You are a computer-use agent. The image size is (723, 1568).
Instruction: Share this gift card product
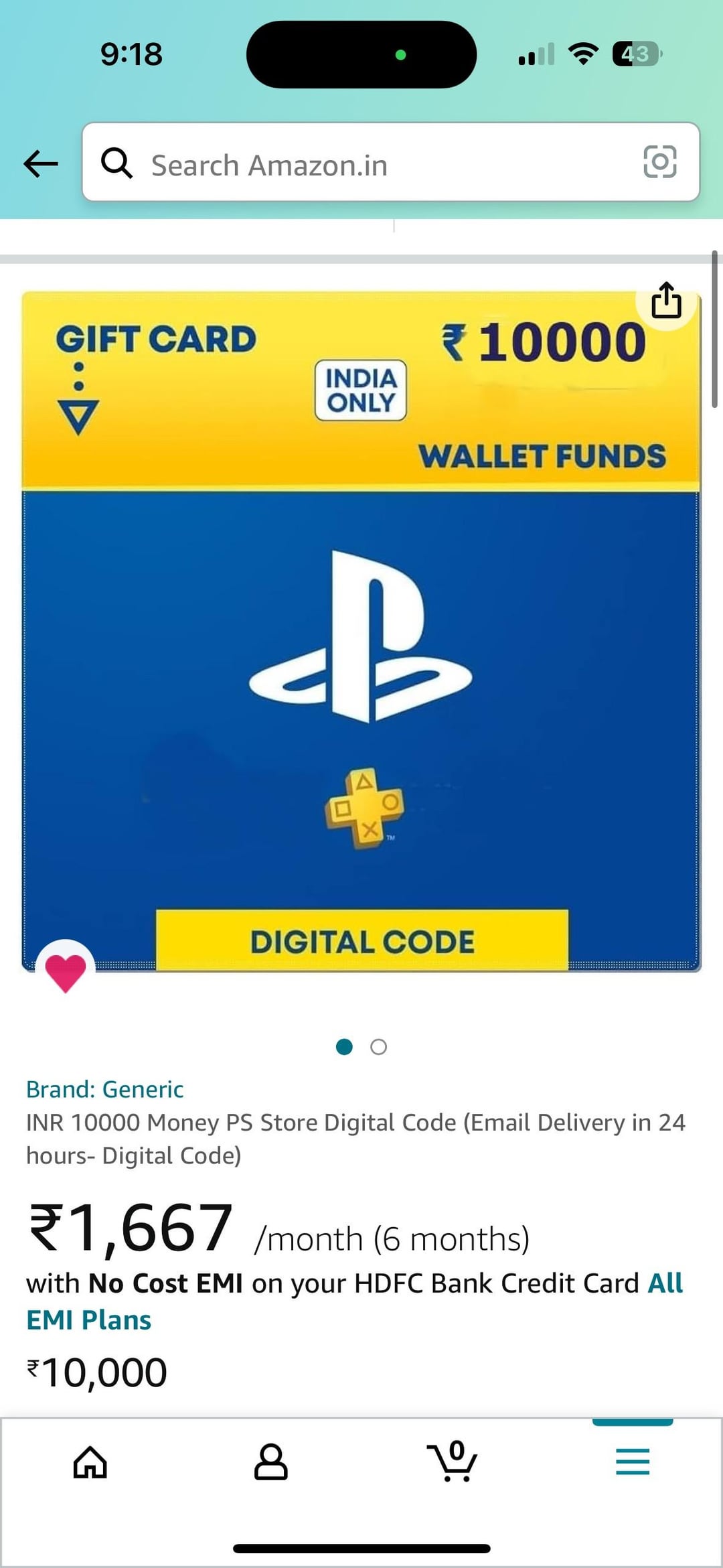(666, 301)
